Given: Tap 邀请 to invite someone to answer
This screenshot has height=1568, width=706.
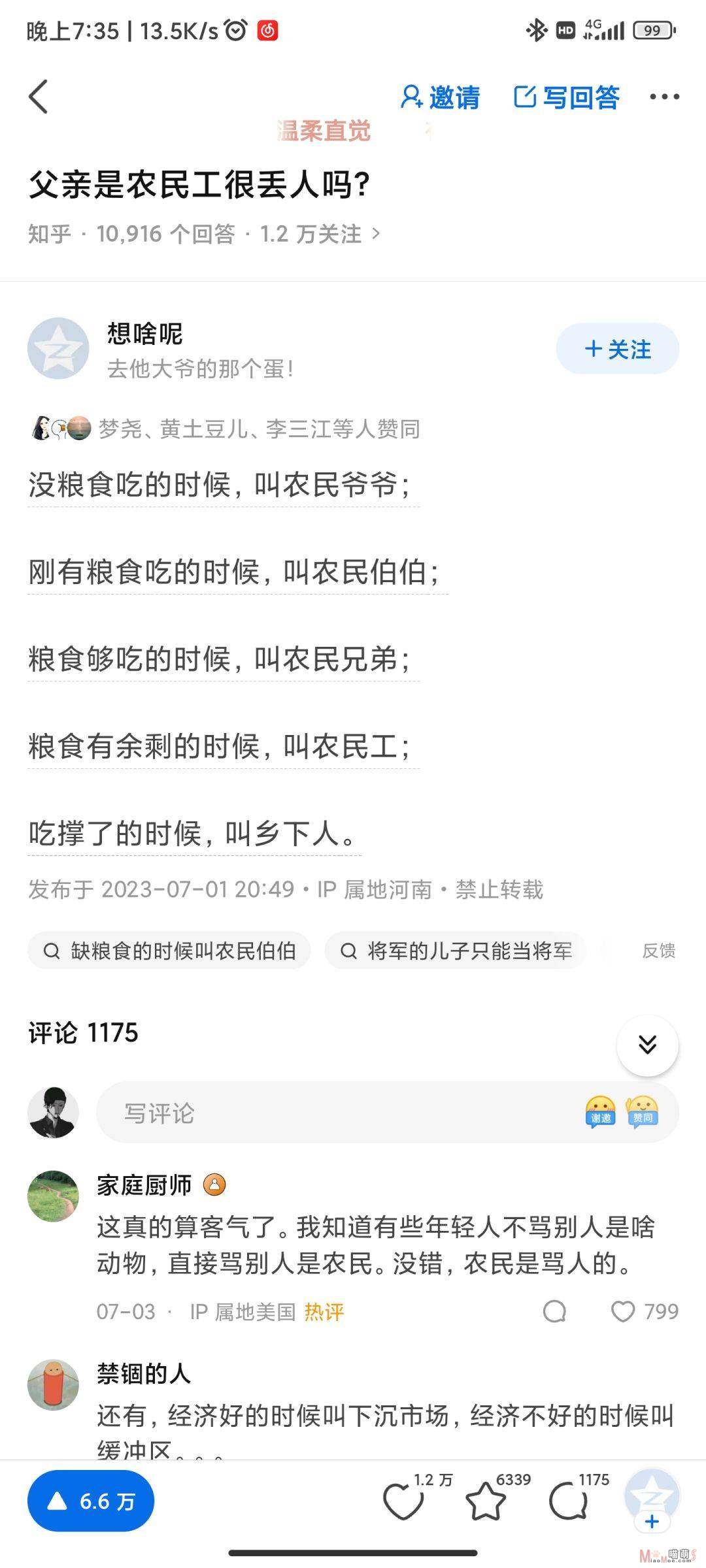Looking at the screenshot, I should [440, 97].
